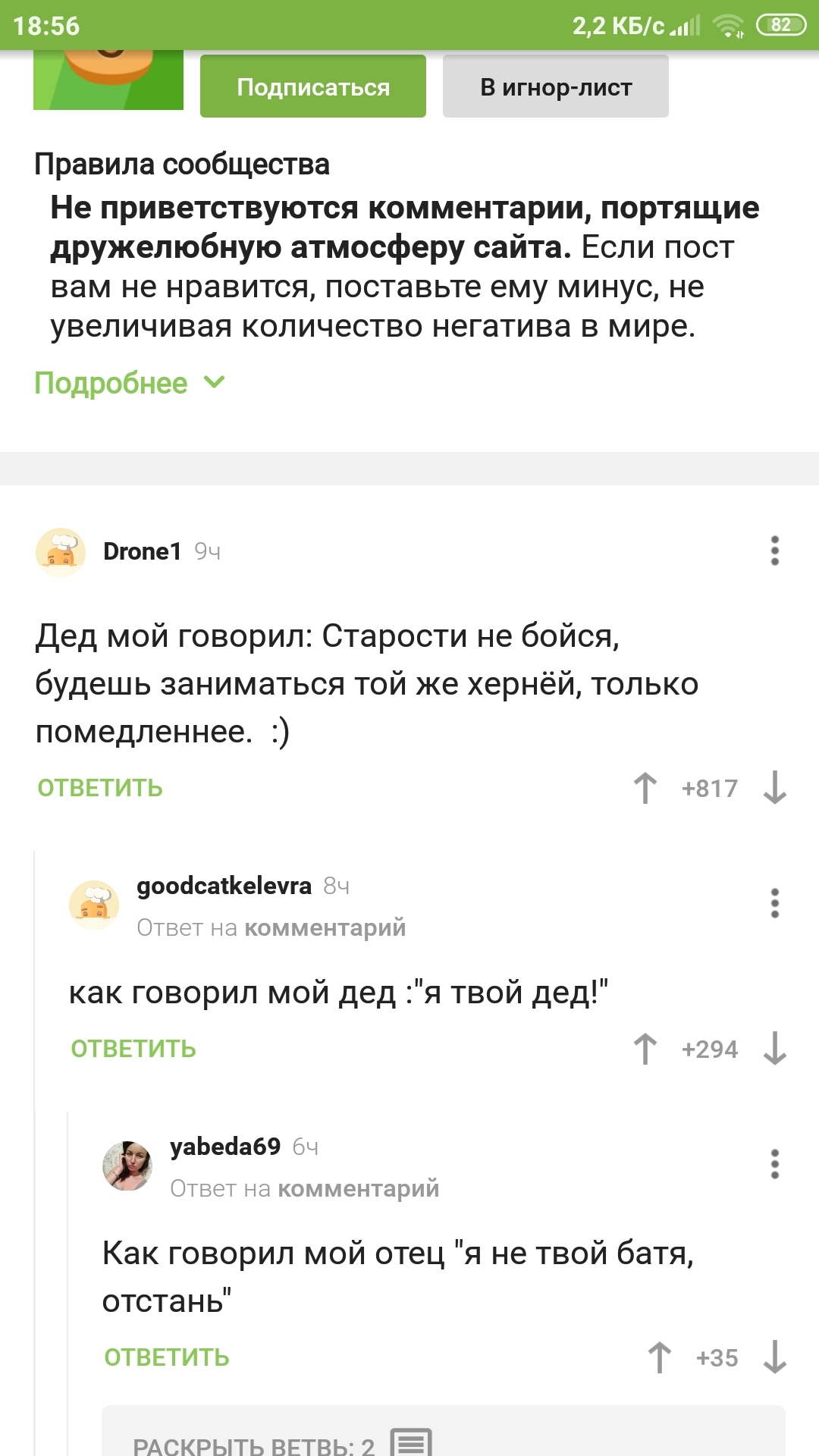Open overflow menu on goodcatkelevra's comment
819x1456 pixels.
(x=774, y=903)
